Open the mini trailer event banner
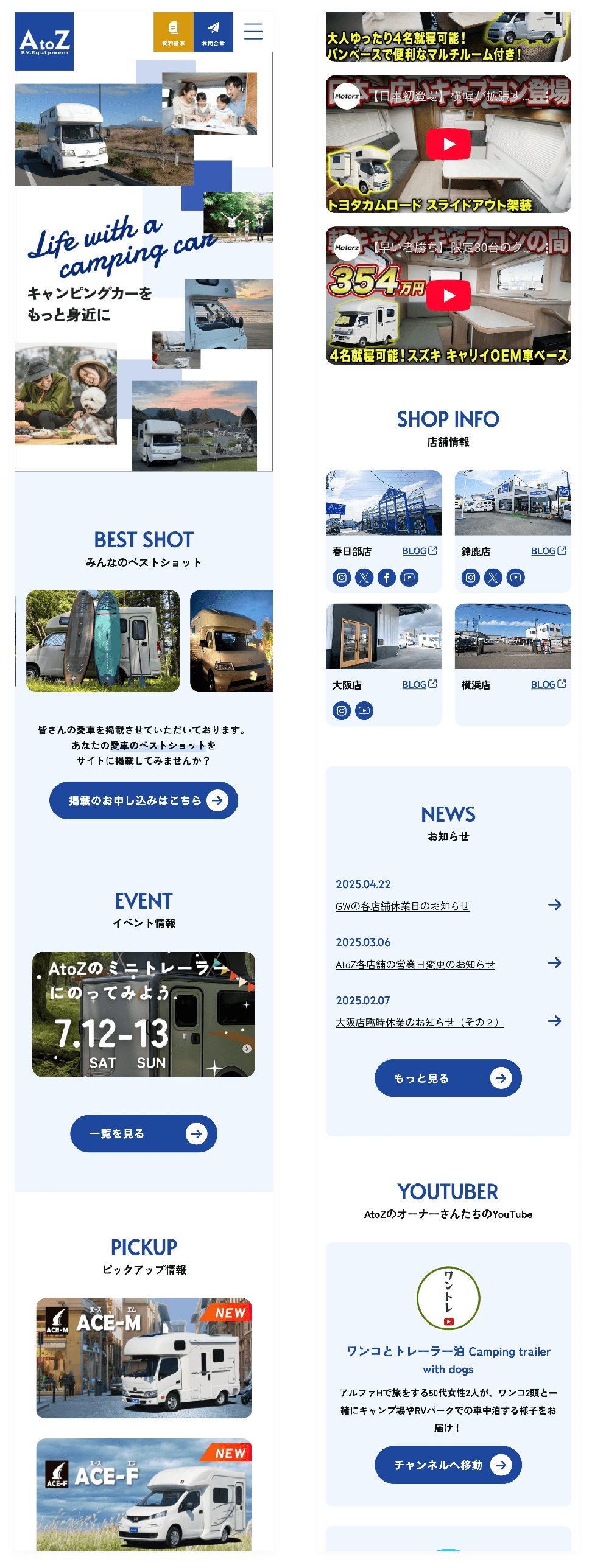Screen dimensions: 592x1568 [x=144, y=1014]
